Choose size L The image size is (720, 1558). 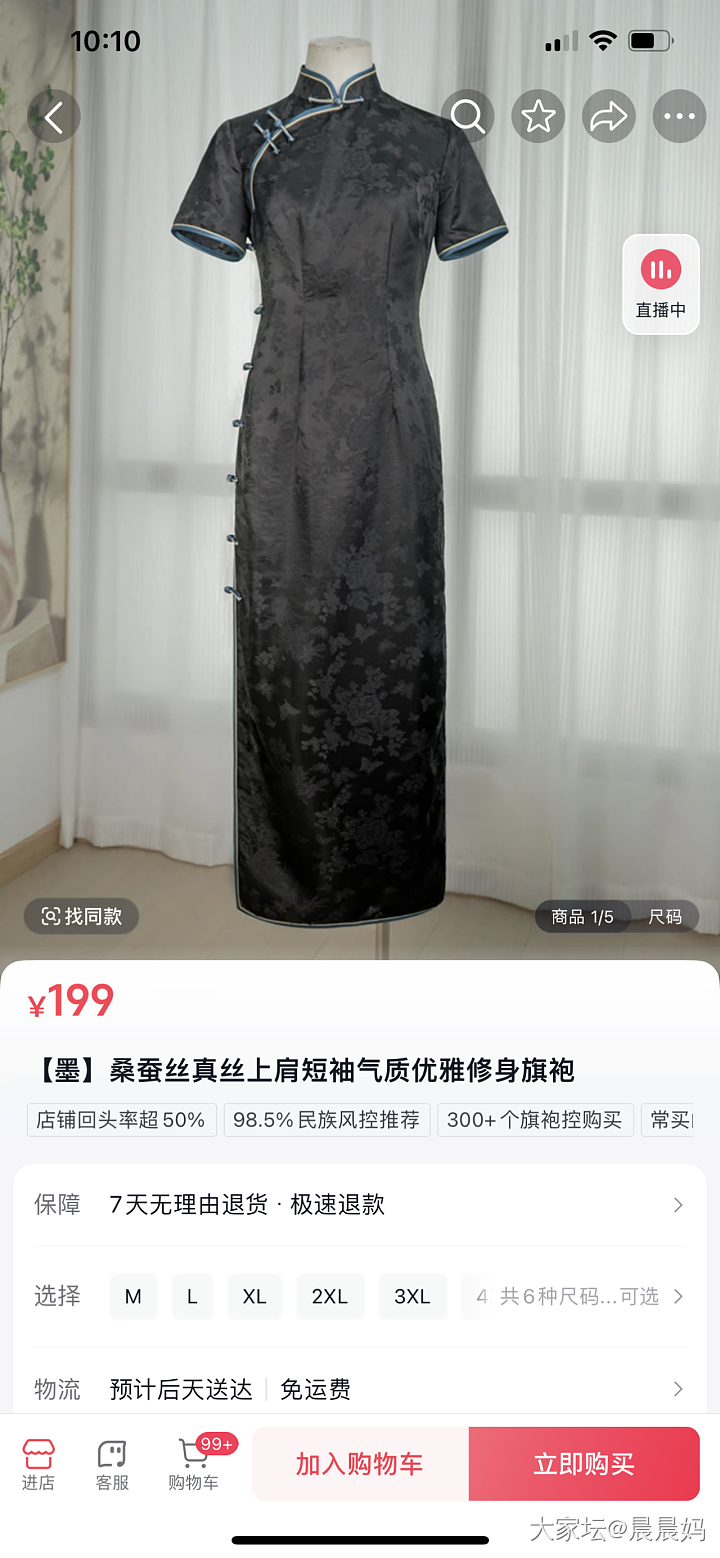click(192, 1296)
